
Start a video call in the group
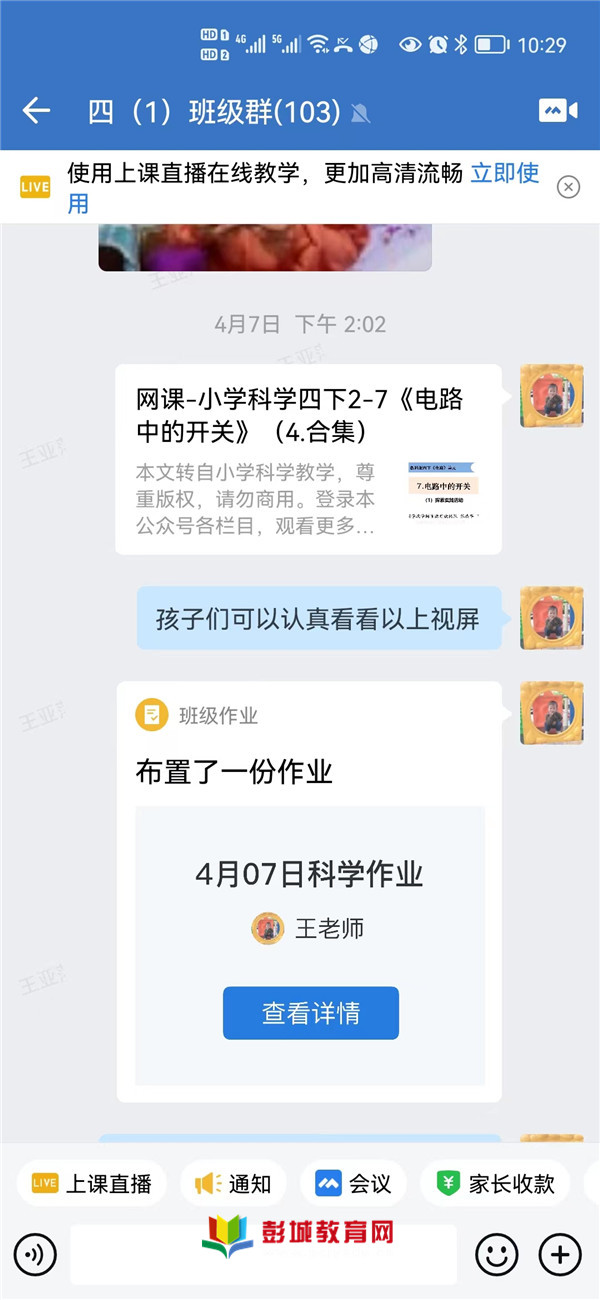tap(558, 111)
